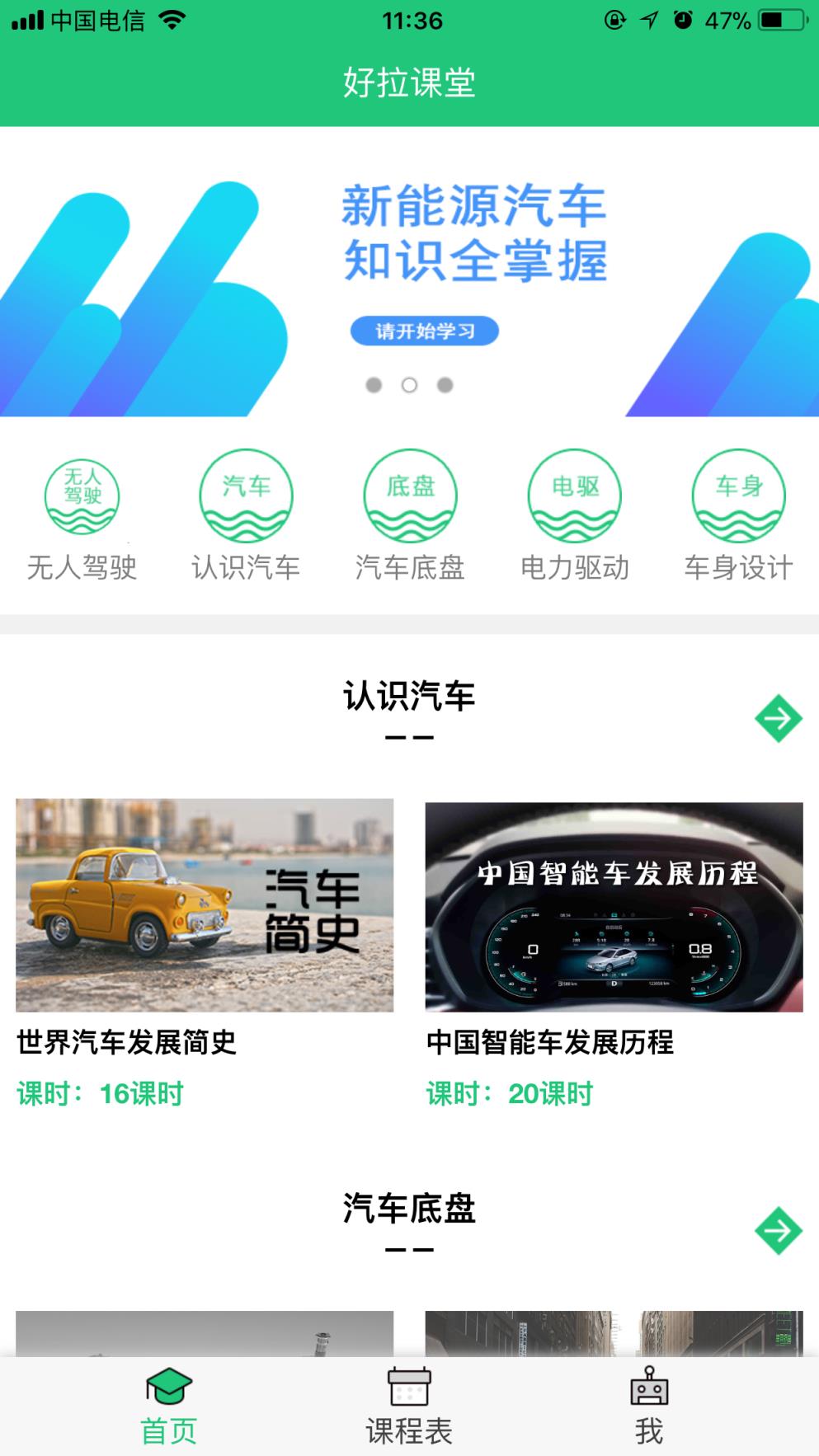Open the 电驱 (electric drive) category icon
819x1456 pixels.
[x=575, y=496]
